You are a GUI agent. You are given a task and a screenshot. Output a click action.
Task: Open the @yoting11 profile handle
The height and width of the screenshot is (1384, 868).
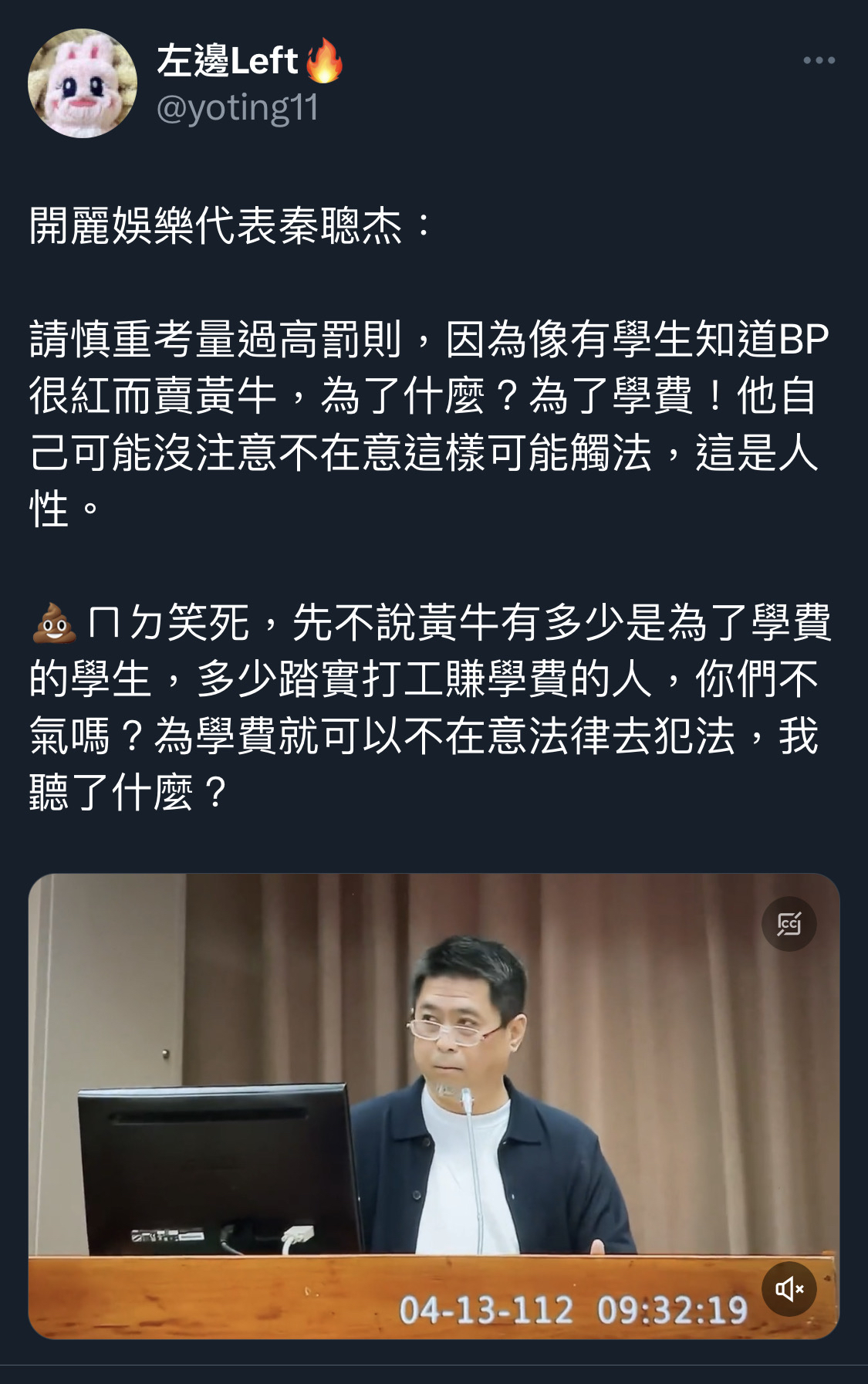237,108
